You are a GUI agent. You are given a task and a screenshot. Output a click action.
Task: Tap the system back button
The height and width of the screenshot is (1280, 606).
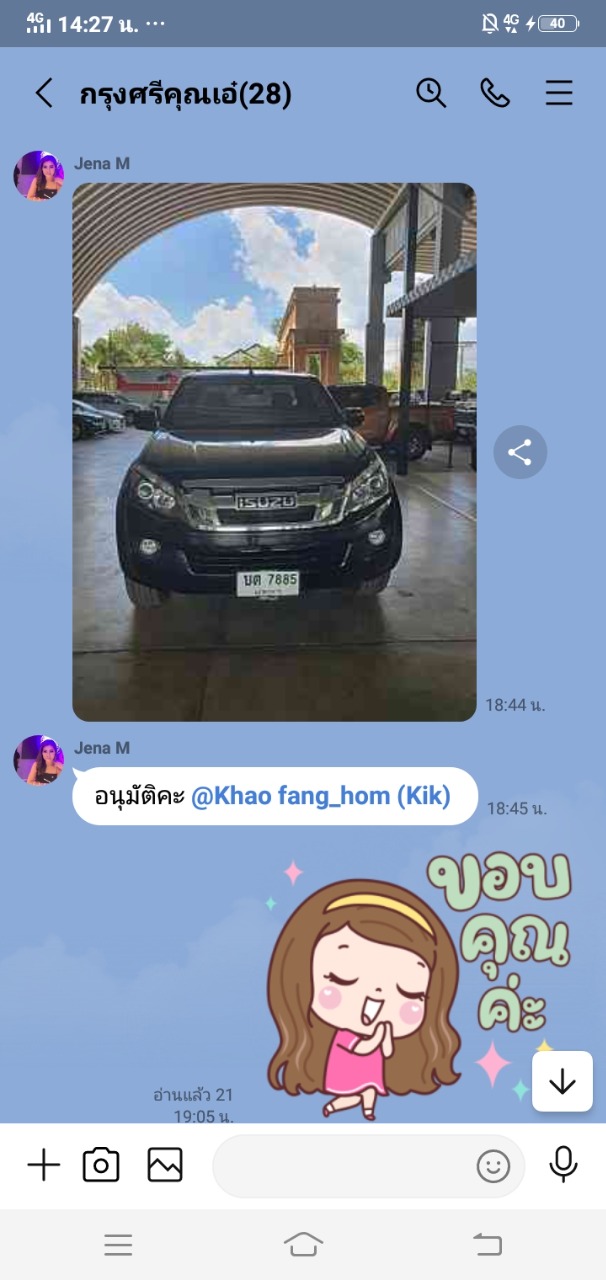487,1244
